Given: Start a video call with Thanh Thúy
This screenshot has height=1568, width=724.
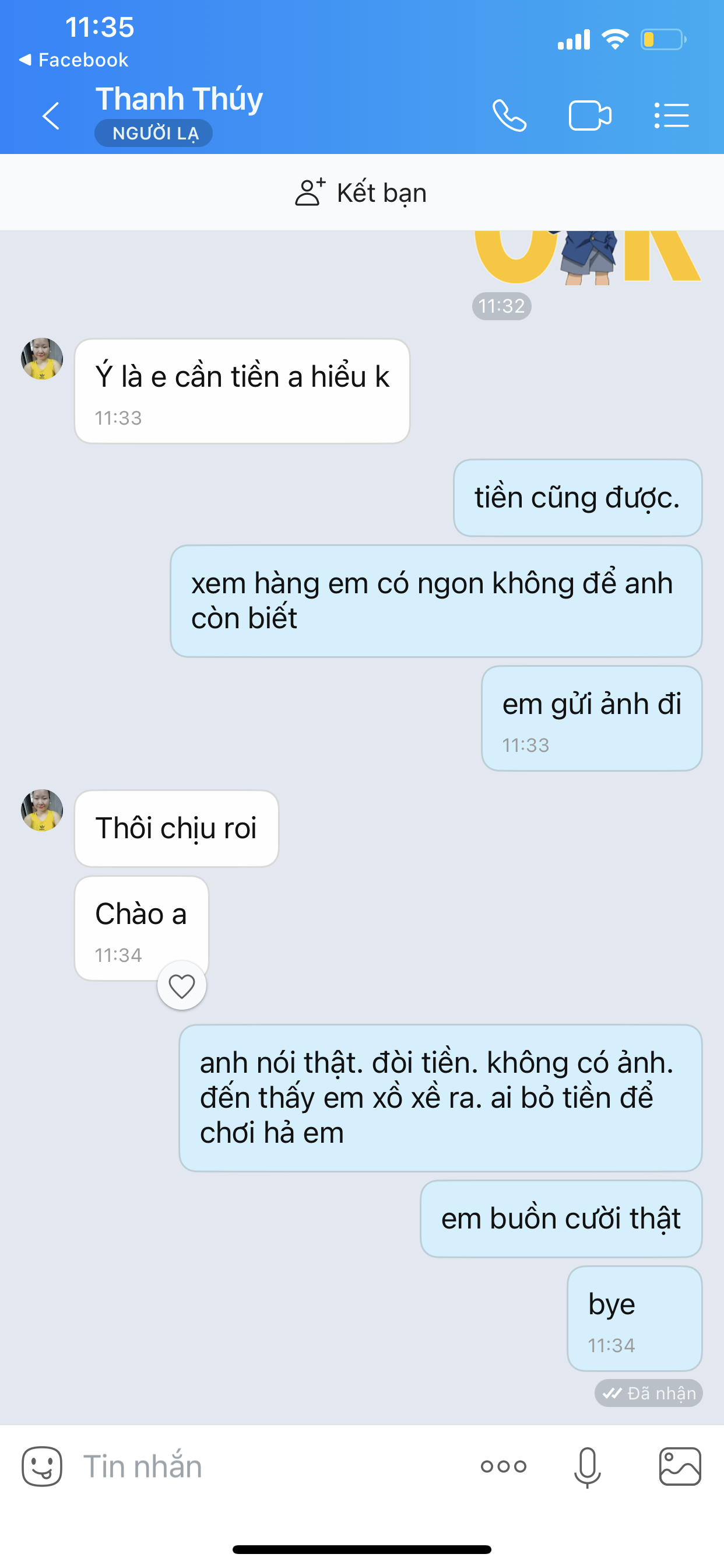Looking at the screenshot, I should pyautogui.click(x=589, y=116).
